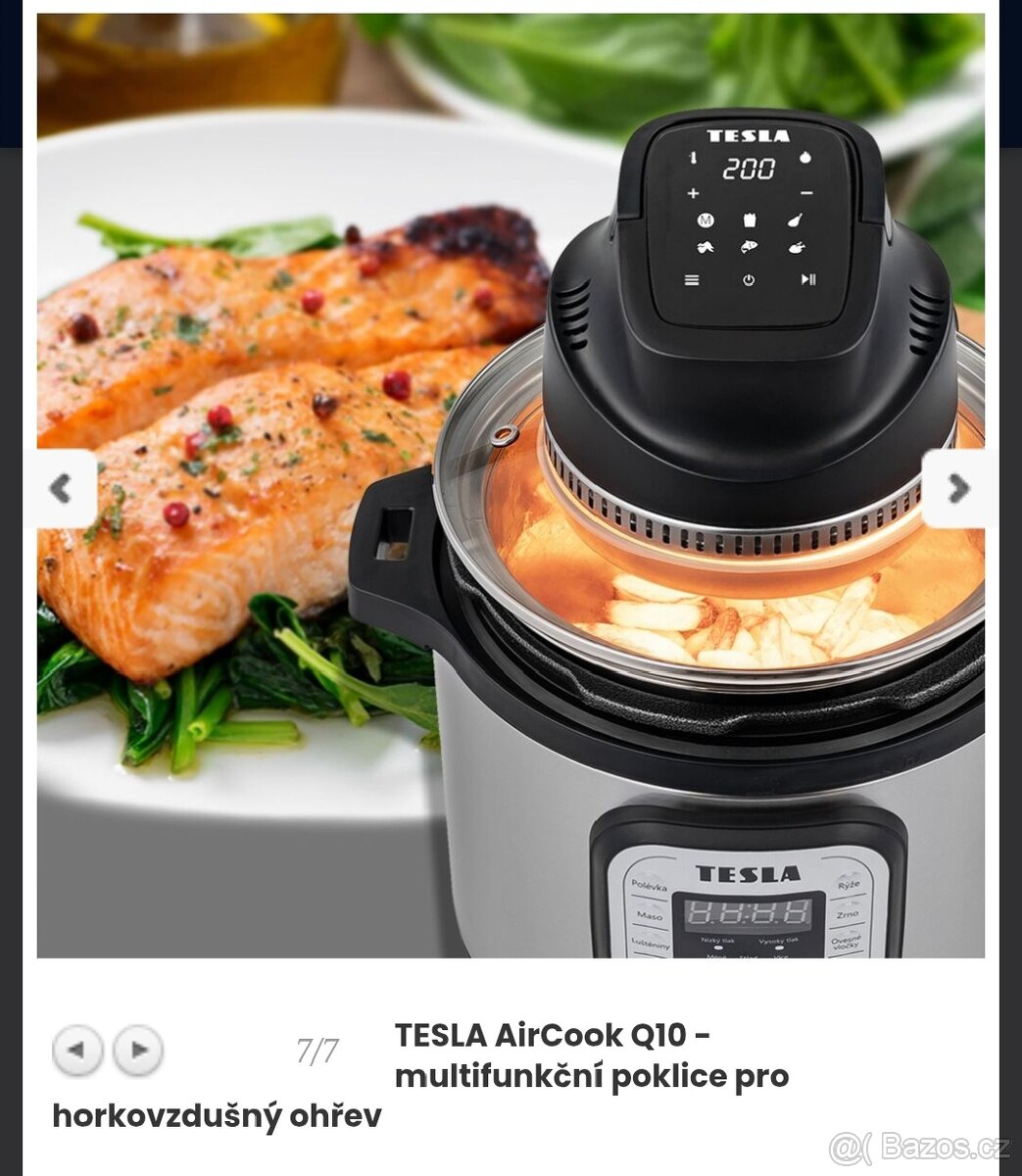Tap the temperature thermometer icon
The width and height of the screenshot is (1022, 1176).
click(693, 158)
